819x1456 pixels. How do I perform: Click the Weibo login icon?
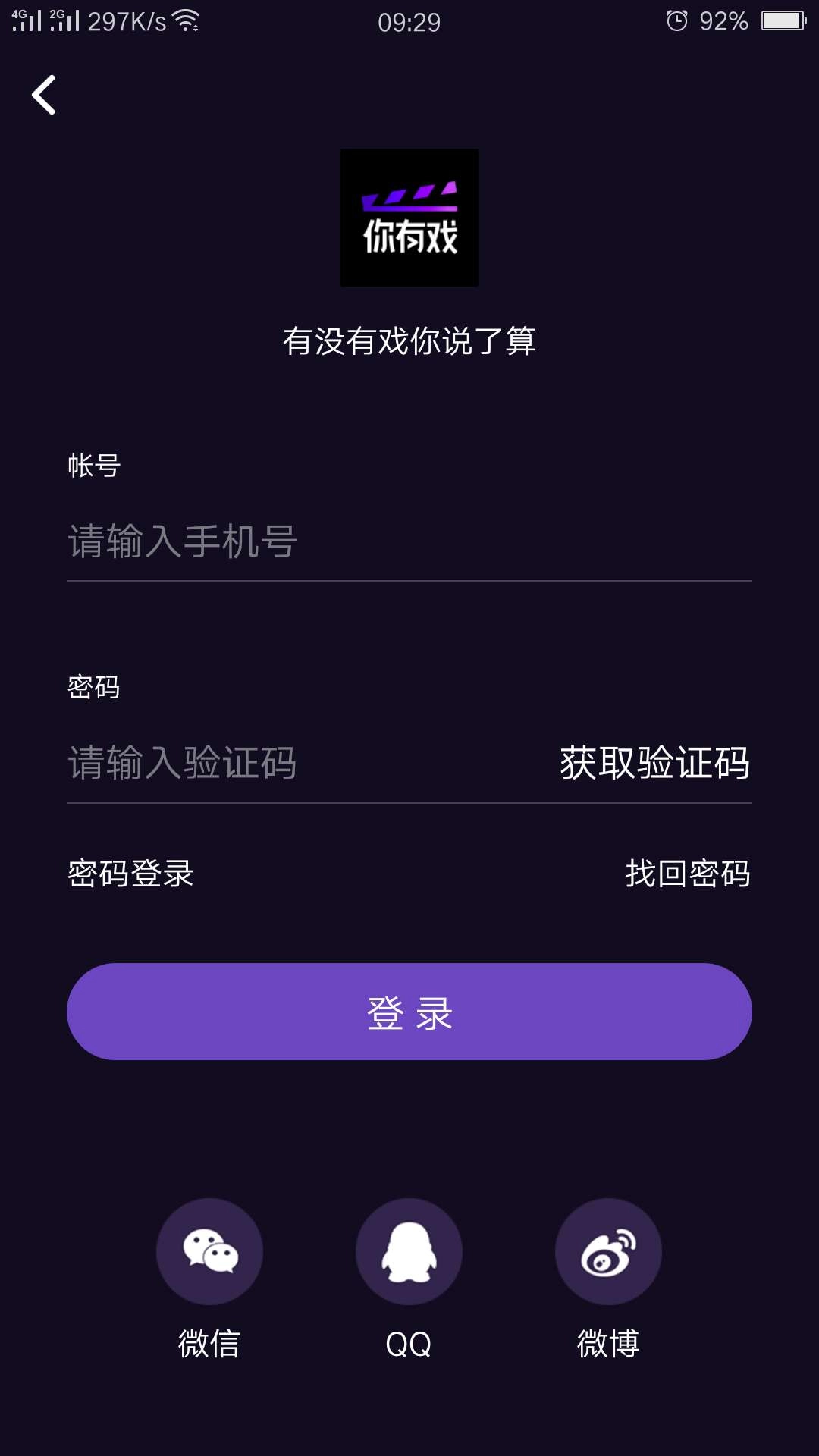(x=609, y=1252)
